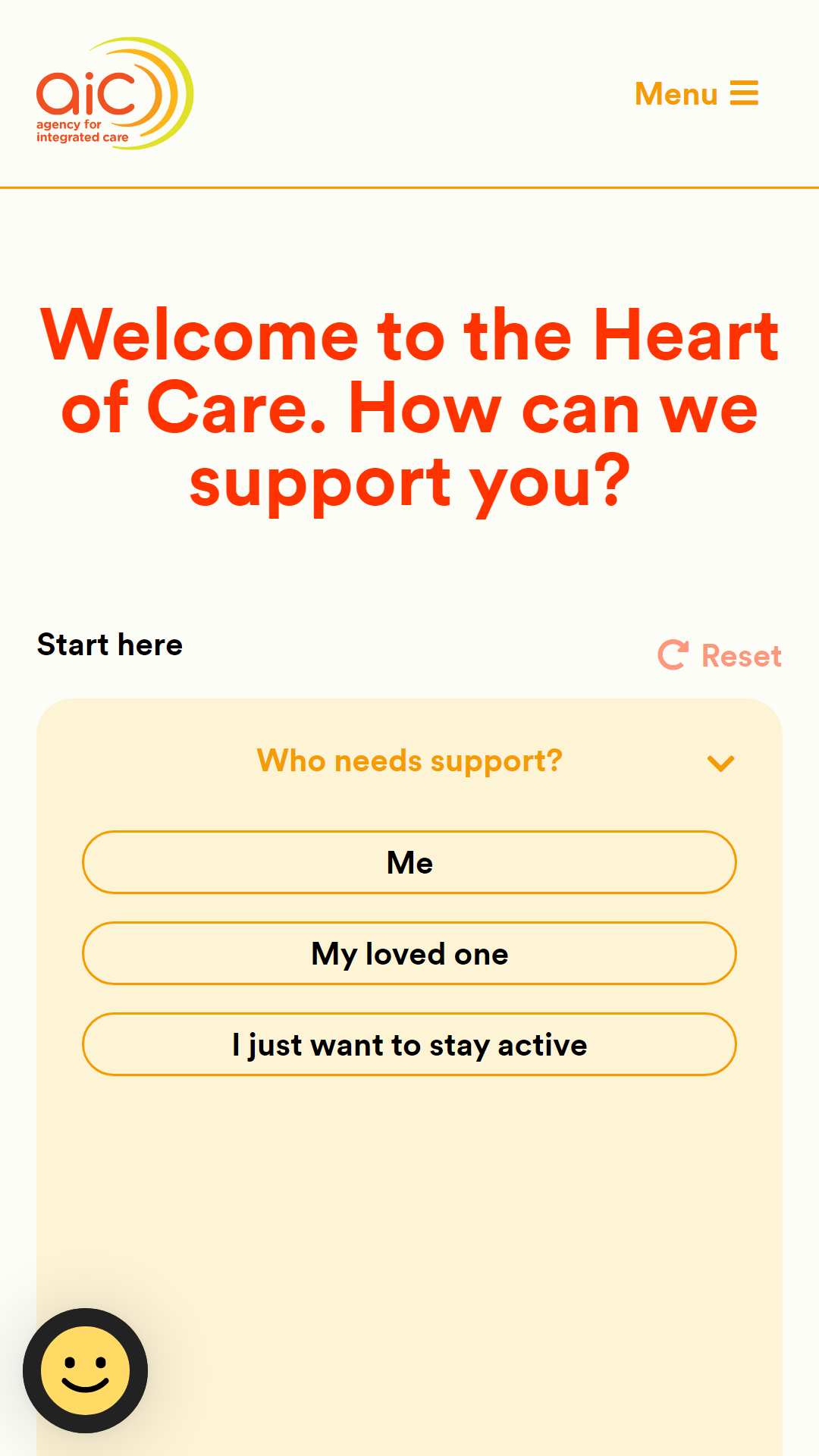819x1456 pixels.
Task: Reset the support questionnaire
Action: [x=719, y=655]
